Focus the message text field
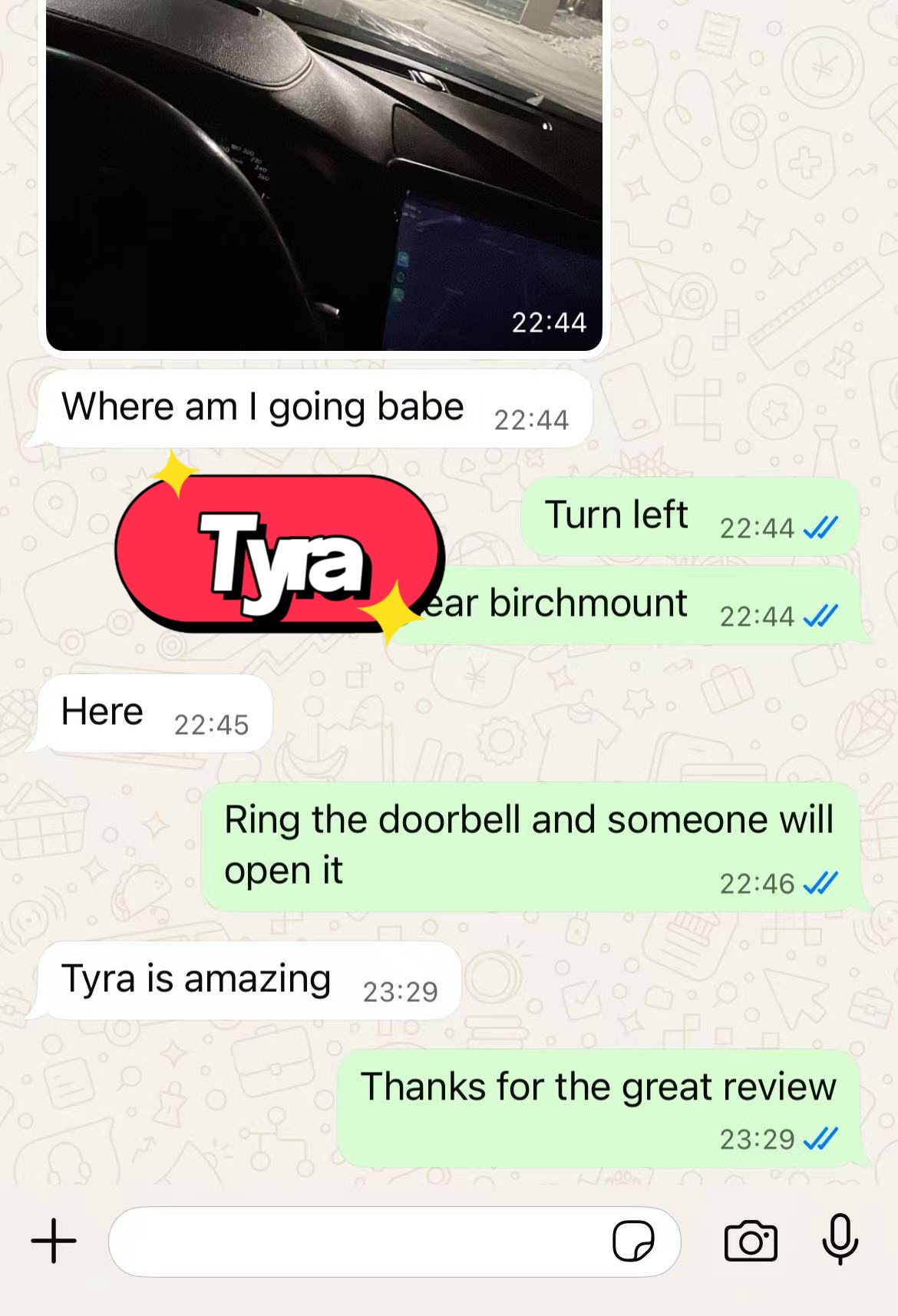The height and width of the screenshot is (1316, 898). pos(353,1242)
